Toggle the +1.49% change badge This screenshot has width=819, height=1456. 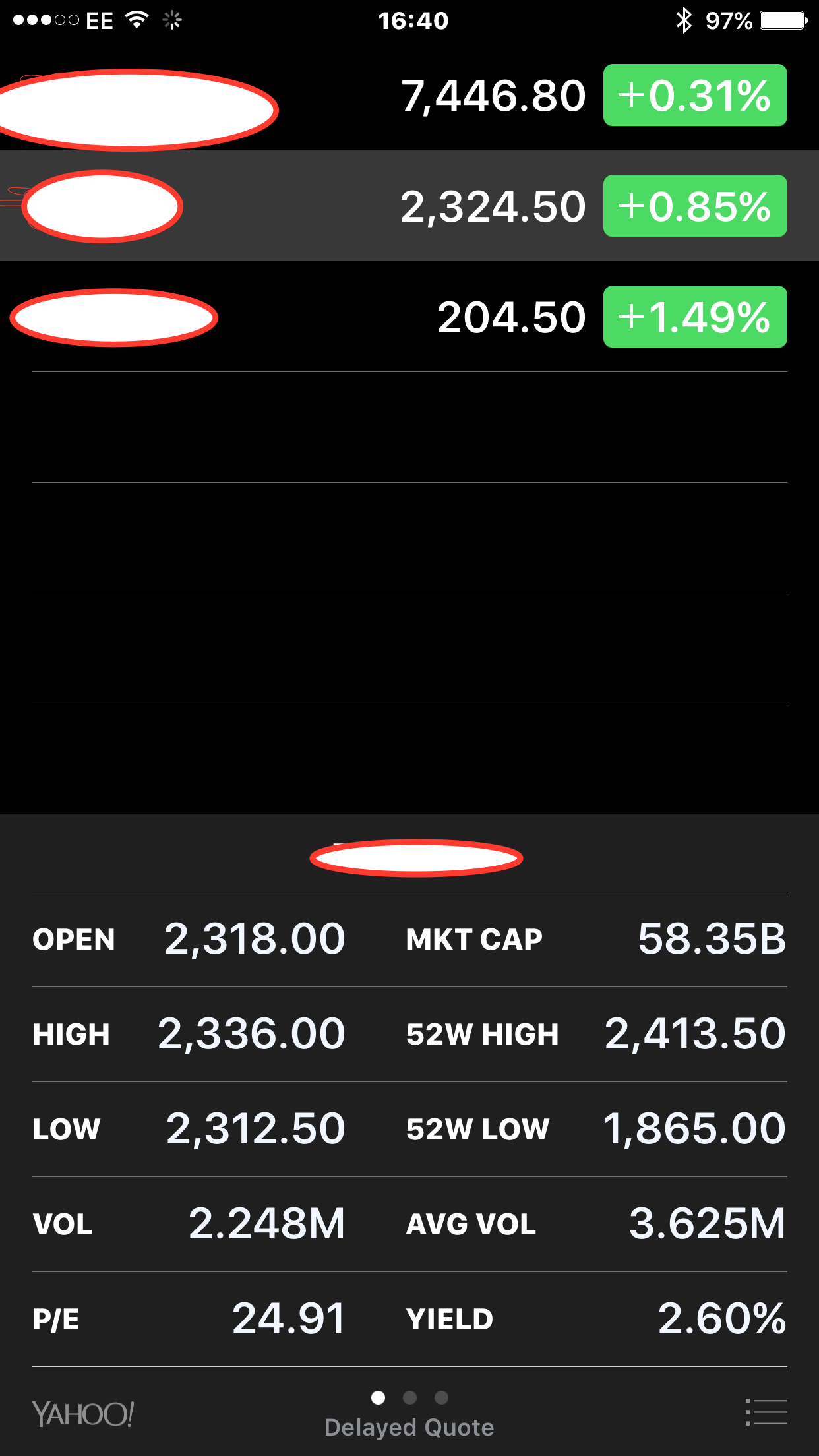pyautogui.click(x=695, y=317)
